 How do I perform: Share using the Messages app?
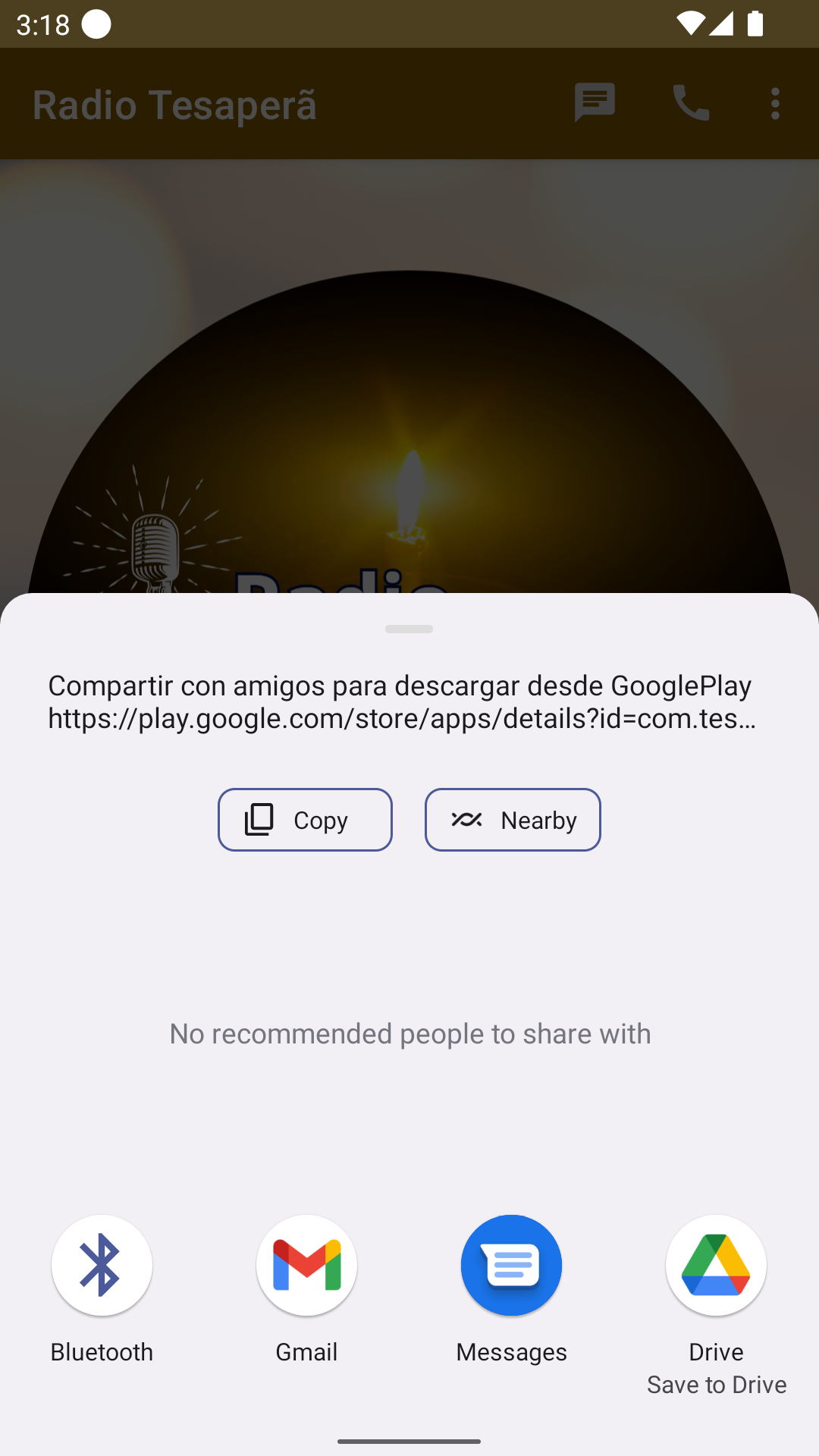pos(512,1289)
